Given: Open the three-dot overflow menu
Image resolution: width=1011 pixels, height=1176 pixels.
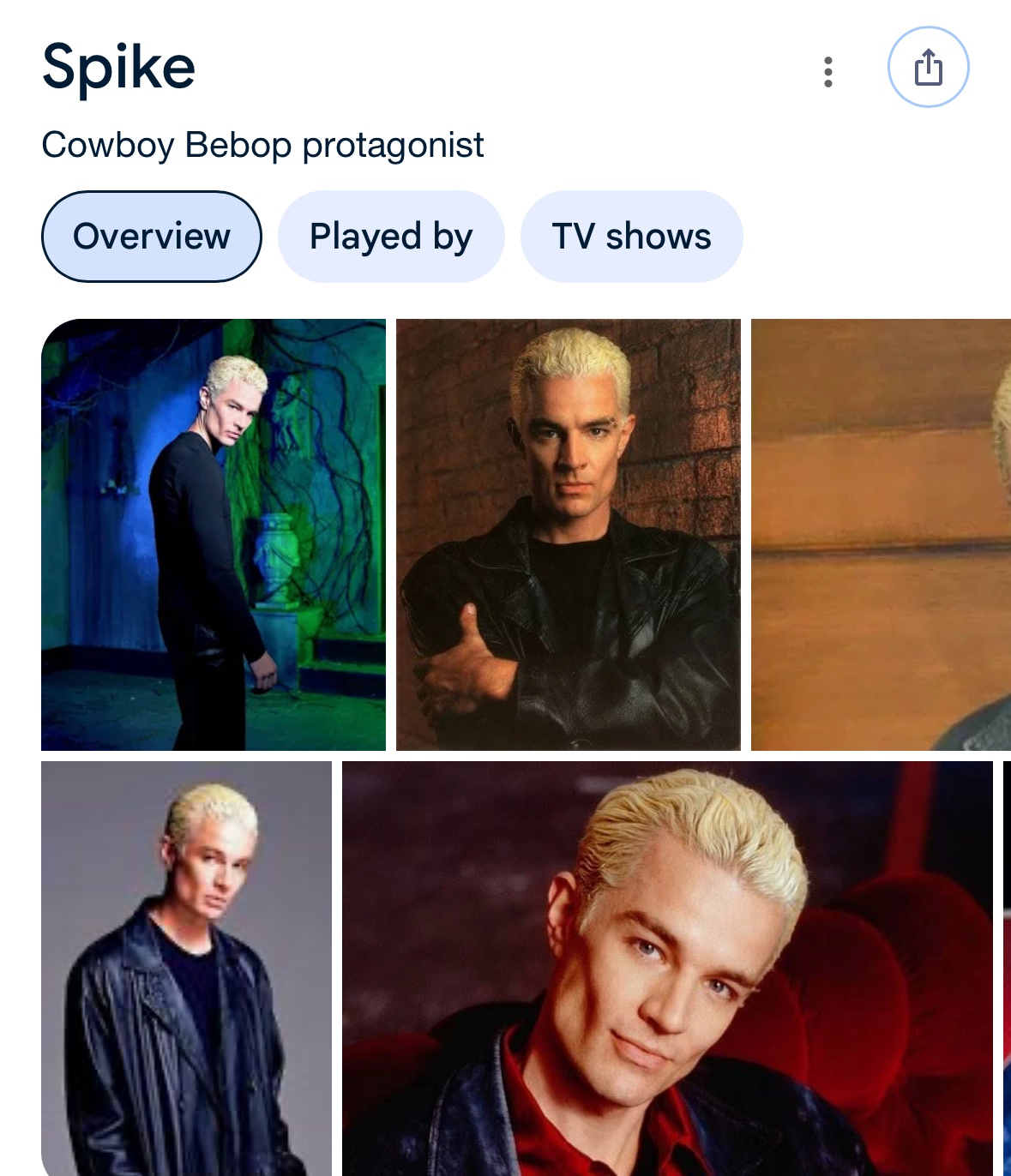Looking at the screenshot, I should coord(827,72).
